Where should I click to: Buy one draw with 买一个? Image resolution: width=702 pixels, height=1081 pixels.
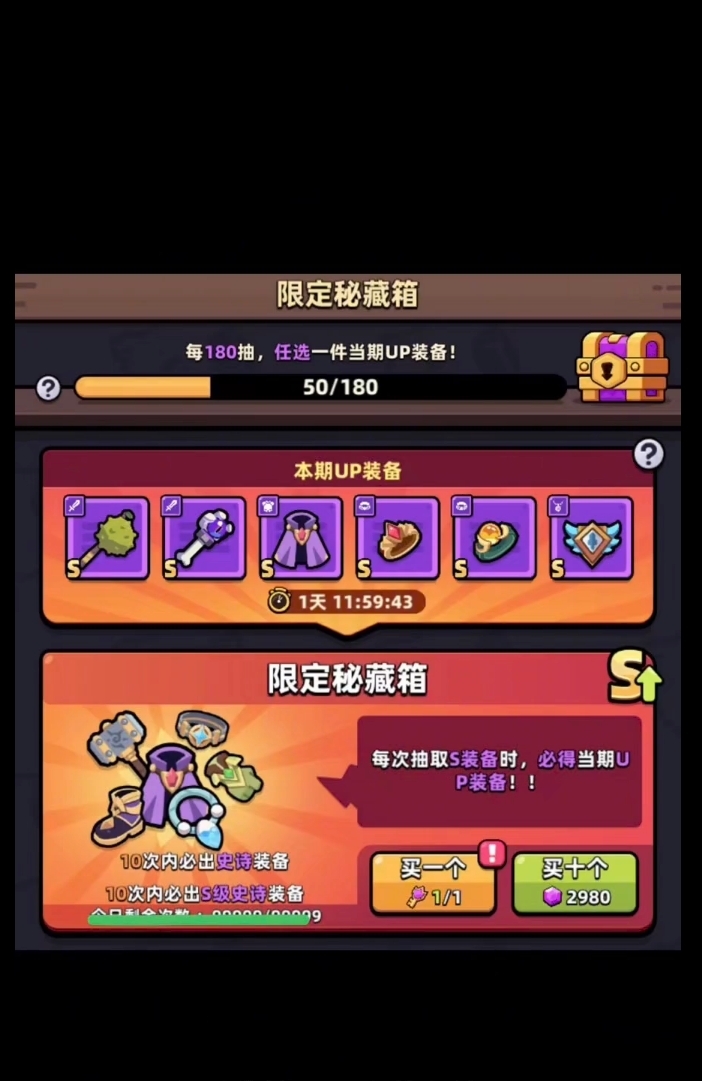click(433, 883)
